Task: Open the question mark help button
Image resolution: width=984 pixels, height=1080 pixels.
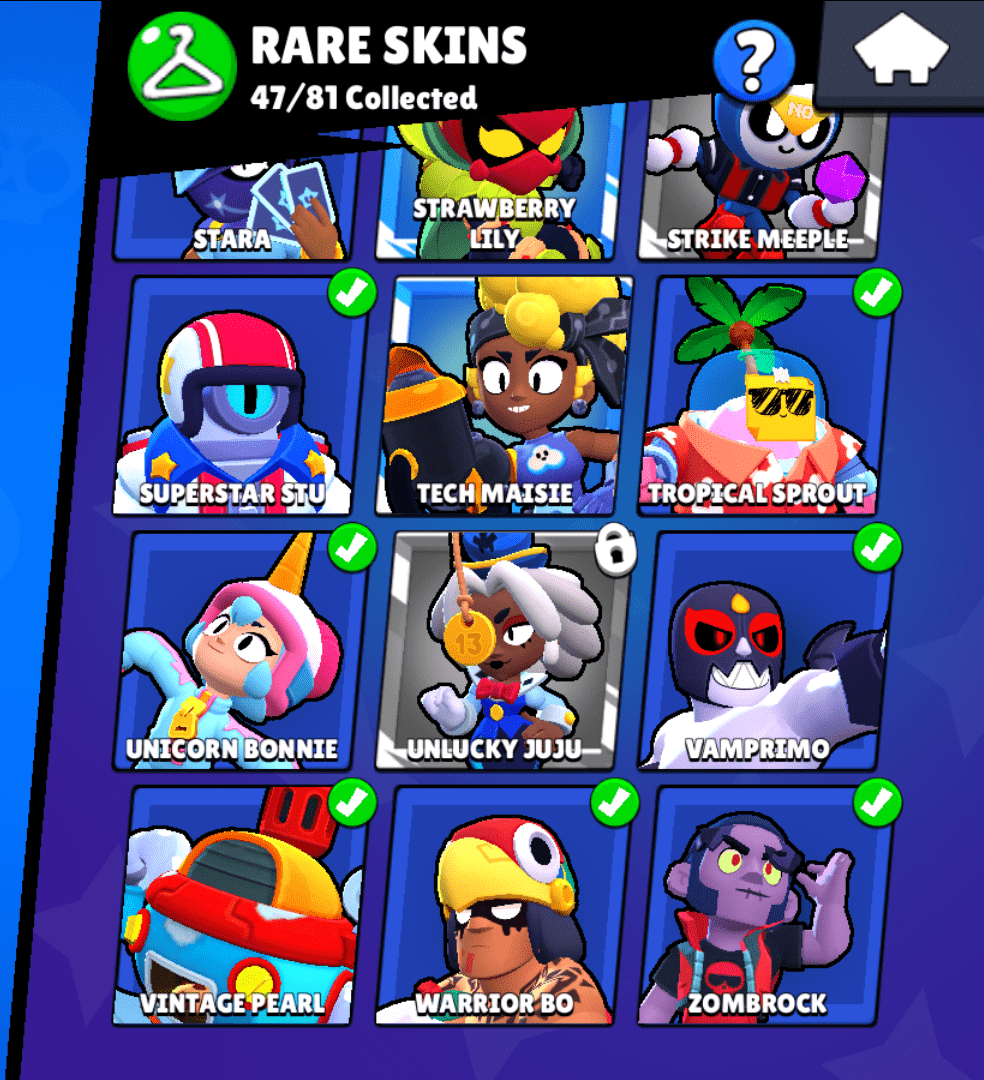Action: [753, 59]
